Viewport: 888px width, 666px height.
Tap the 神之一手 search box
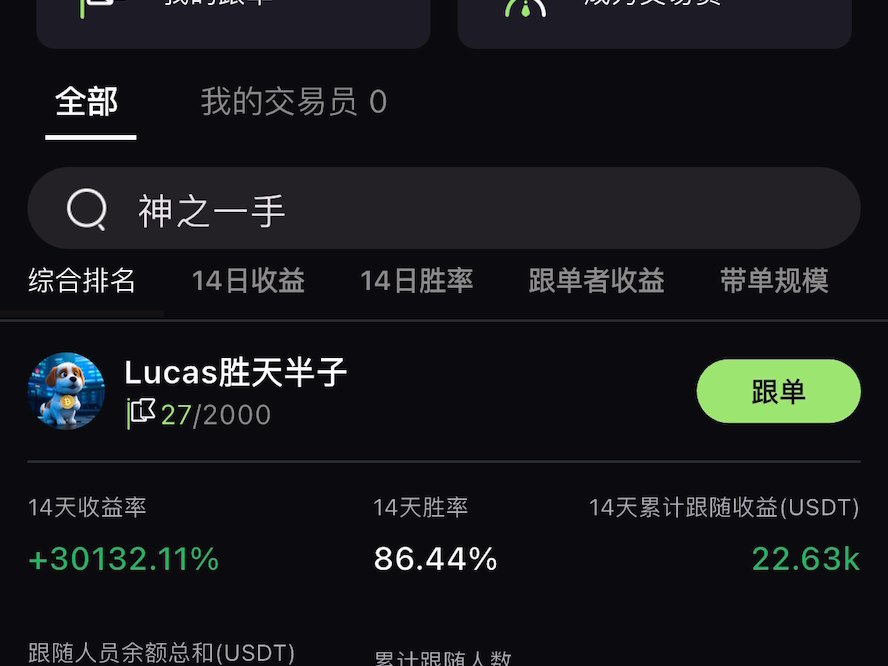pyautogui.click(x=444, y=209)
